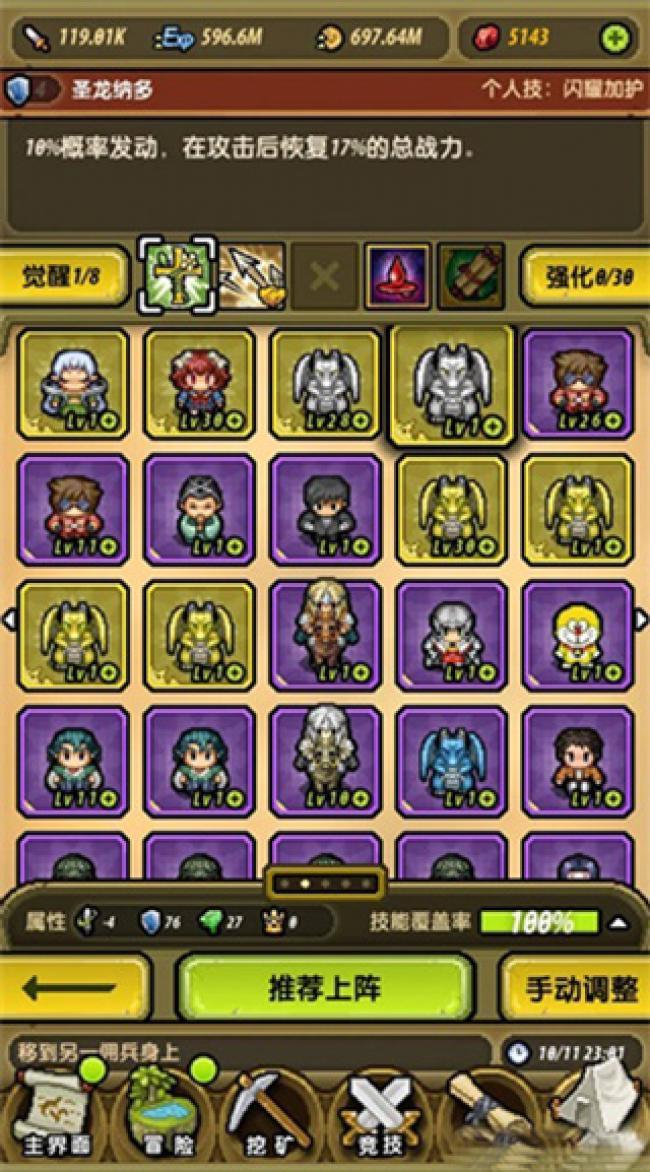
Task: Open the 觉醒 1/8 awakening button
Action: (64, 277)
